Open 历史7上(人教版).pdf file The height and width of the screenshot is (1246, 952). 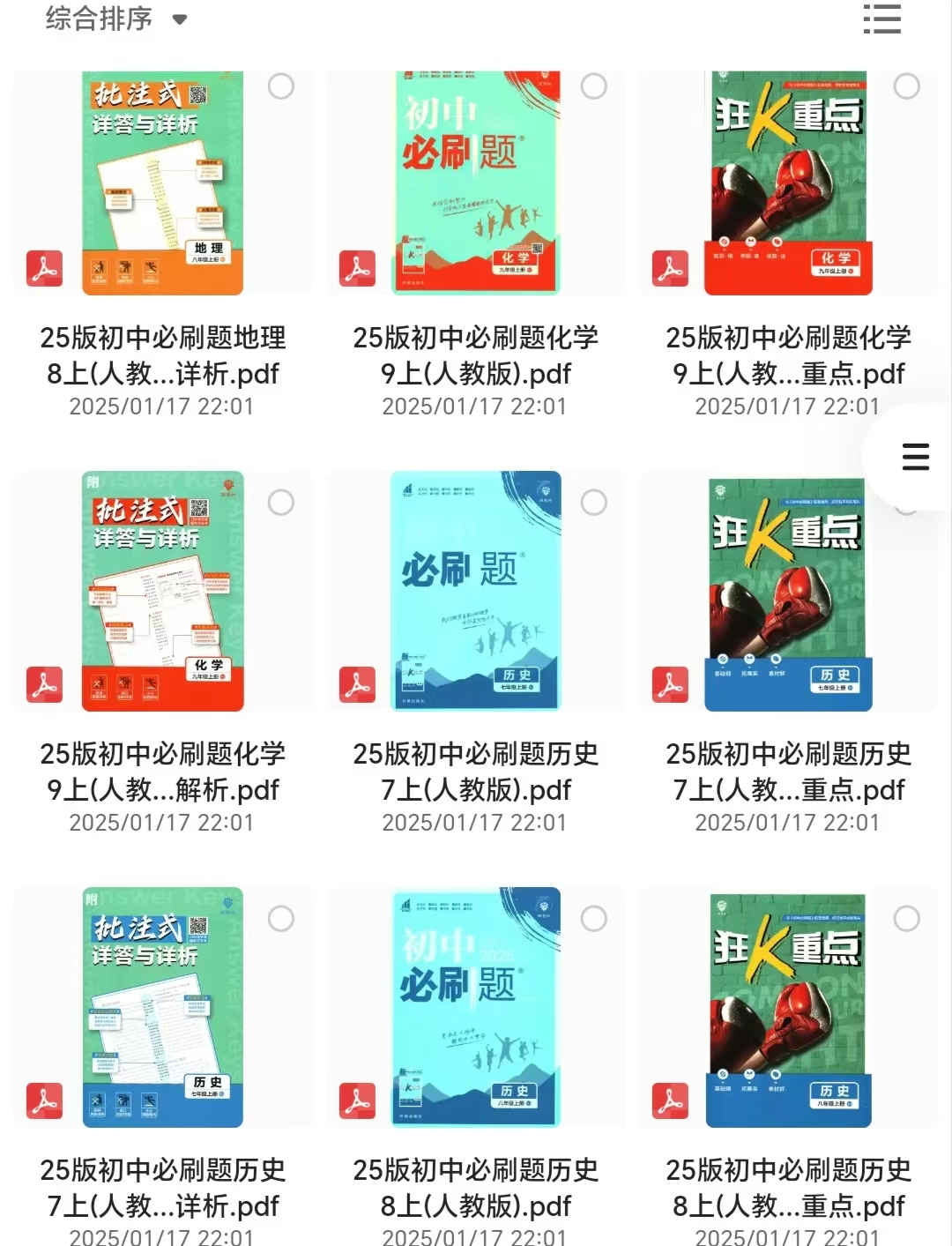[475, 592]
